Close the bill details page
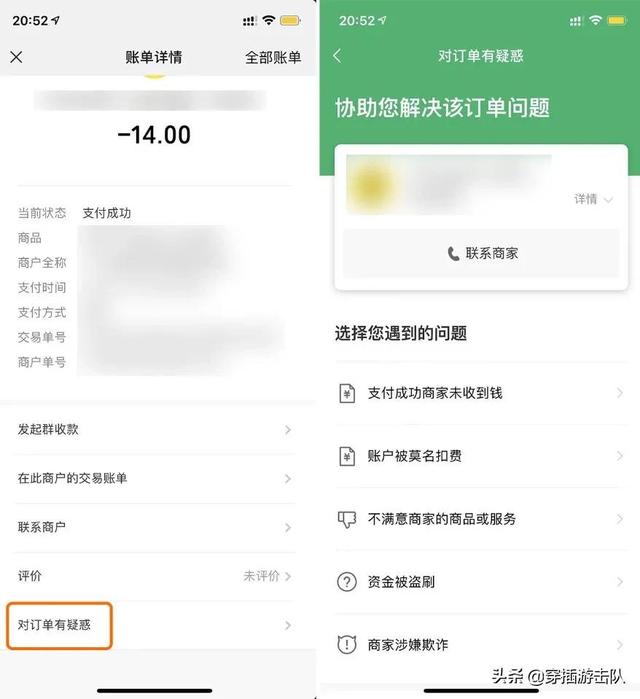 16,57
